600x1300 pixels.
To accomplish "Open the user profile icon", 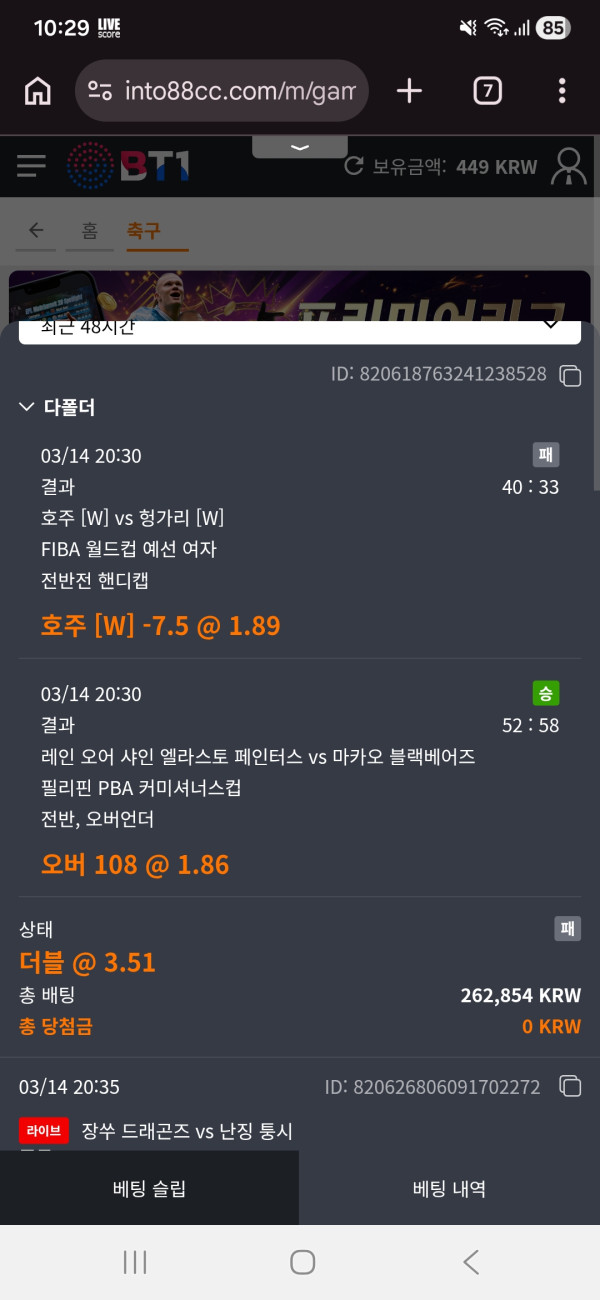I will pos(569,166).
